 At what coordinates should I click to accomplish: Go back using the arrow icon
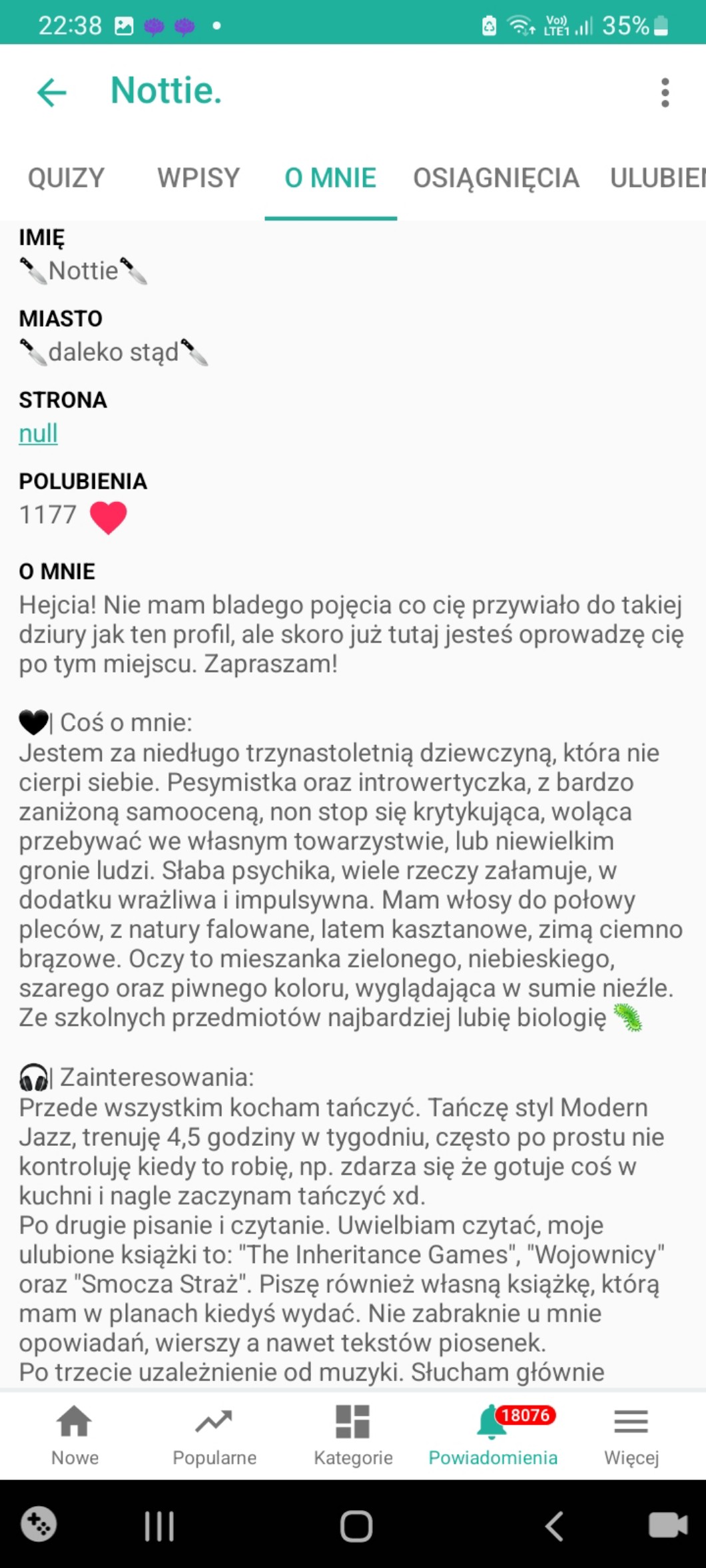(51, 92)
